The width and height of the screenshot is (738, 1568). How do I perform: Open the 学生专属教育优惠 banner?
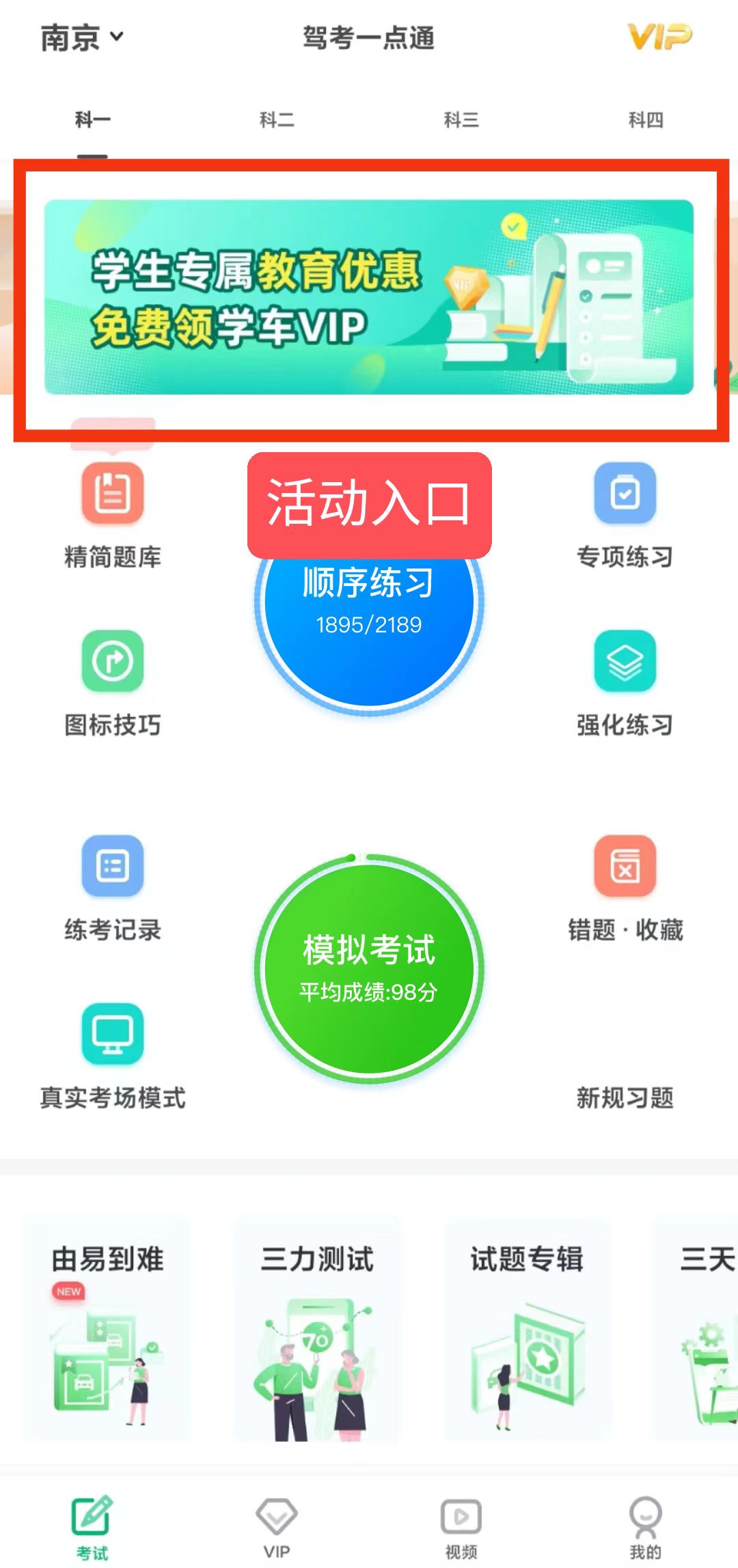click(x=369, y=297)
